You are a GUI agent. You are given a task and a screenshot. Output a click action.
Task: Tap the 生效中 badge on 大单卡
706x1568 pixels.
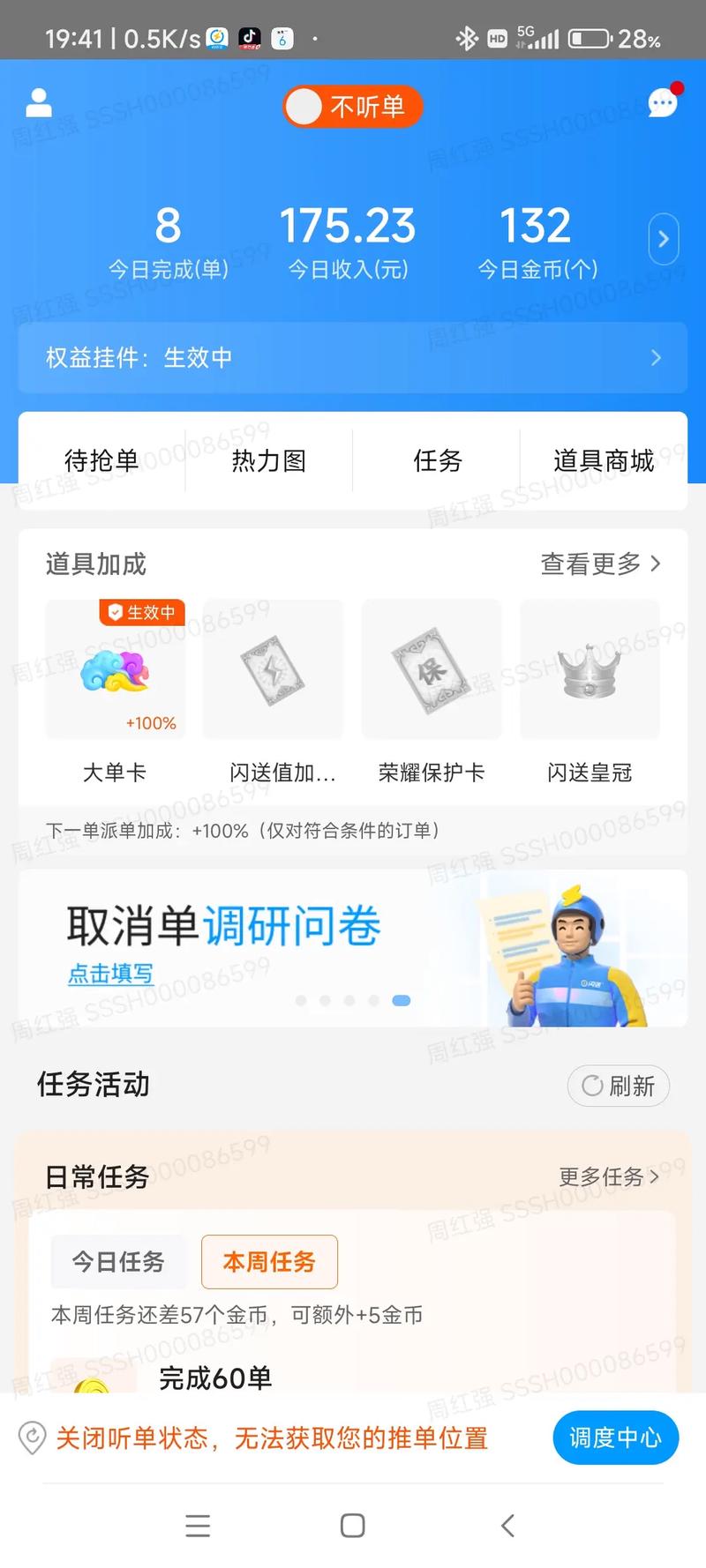(x=141, y=613)
